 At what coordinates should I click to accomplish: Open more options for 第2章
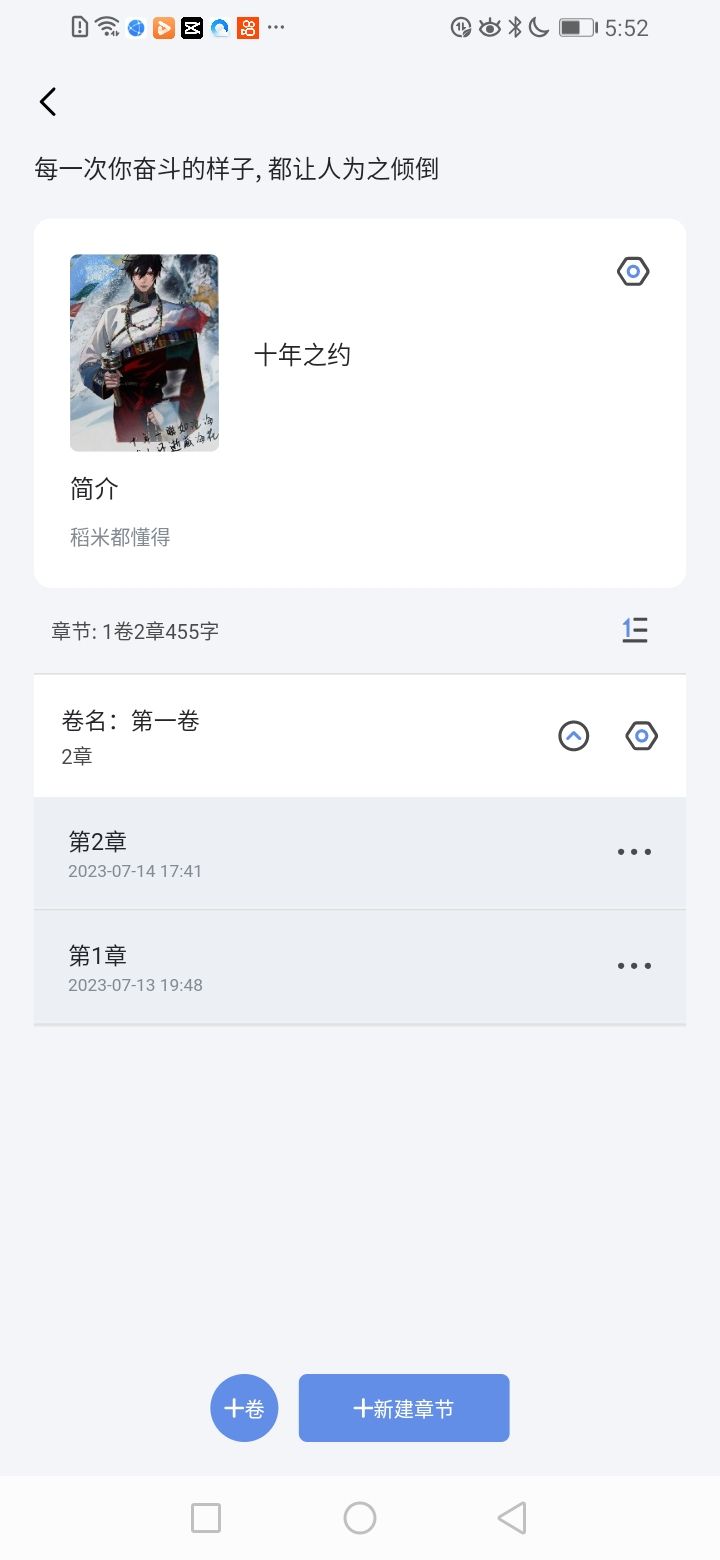634,852
